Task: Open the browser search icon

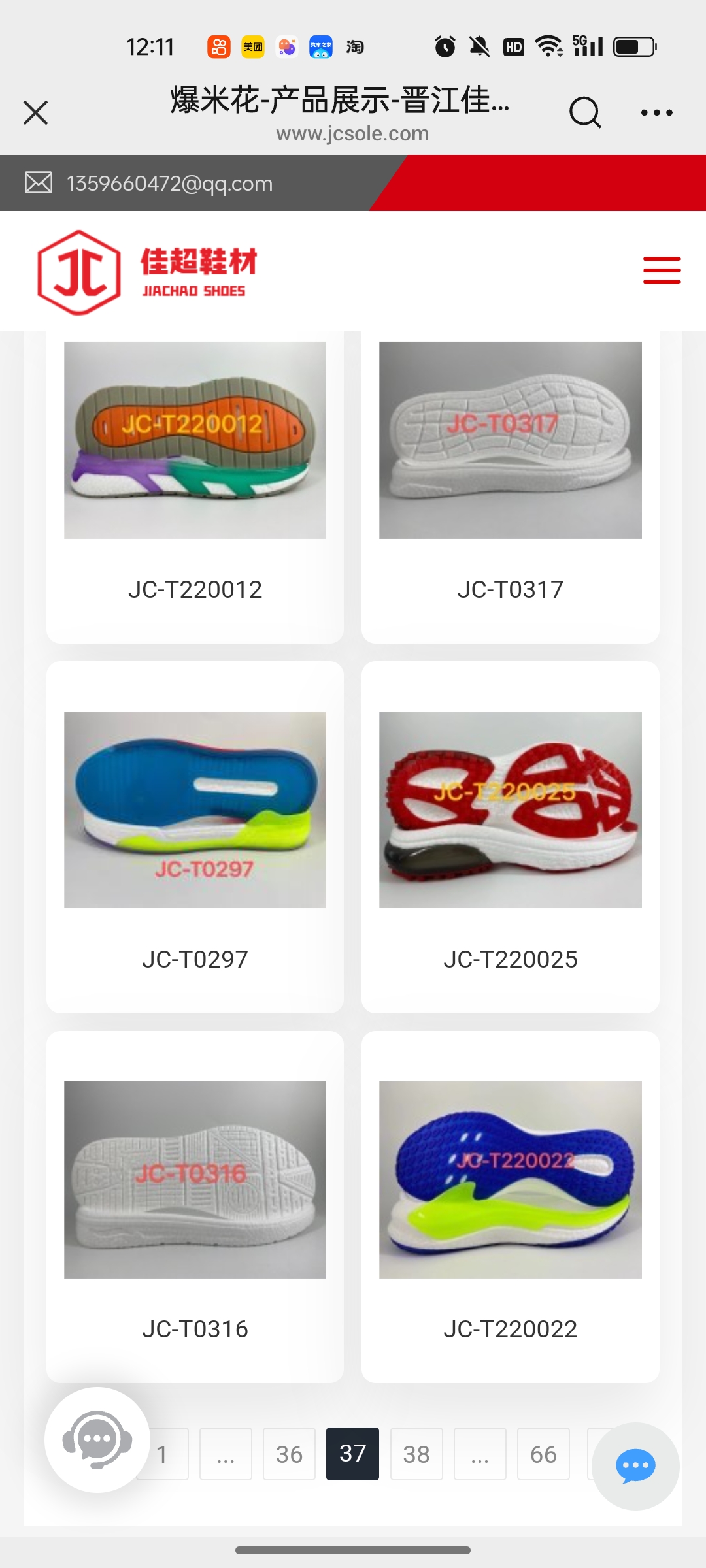Action: tap(584, 112)
